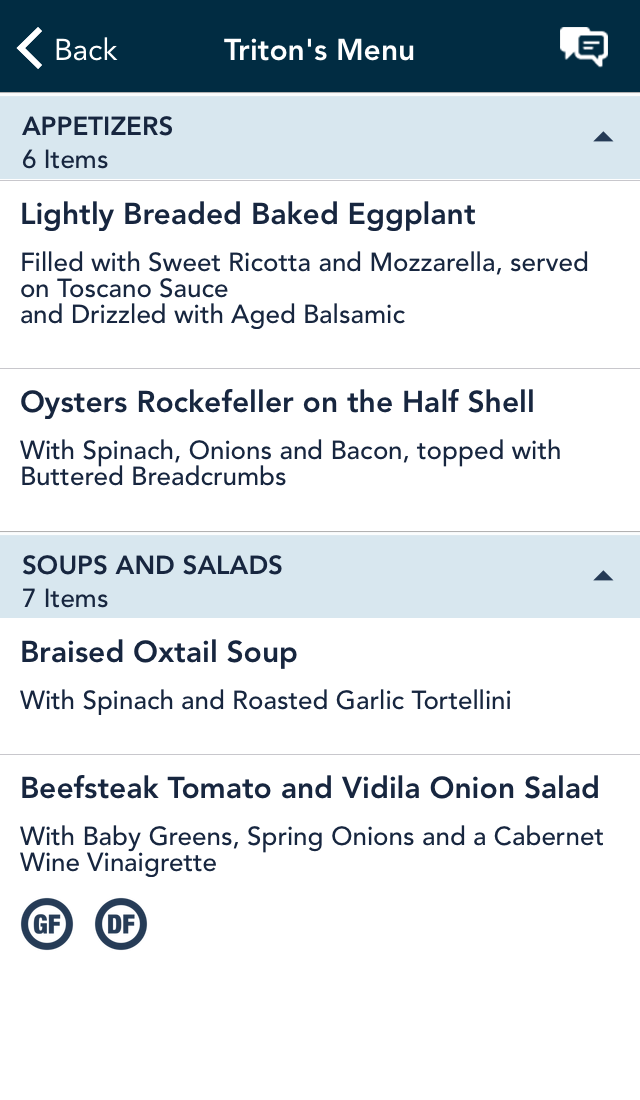Open Lightly Breaded Baked Eggplant item
This screenshot has width=640, height=1100.
point(320,274)
